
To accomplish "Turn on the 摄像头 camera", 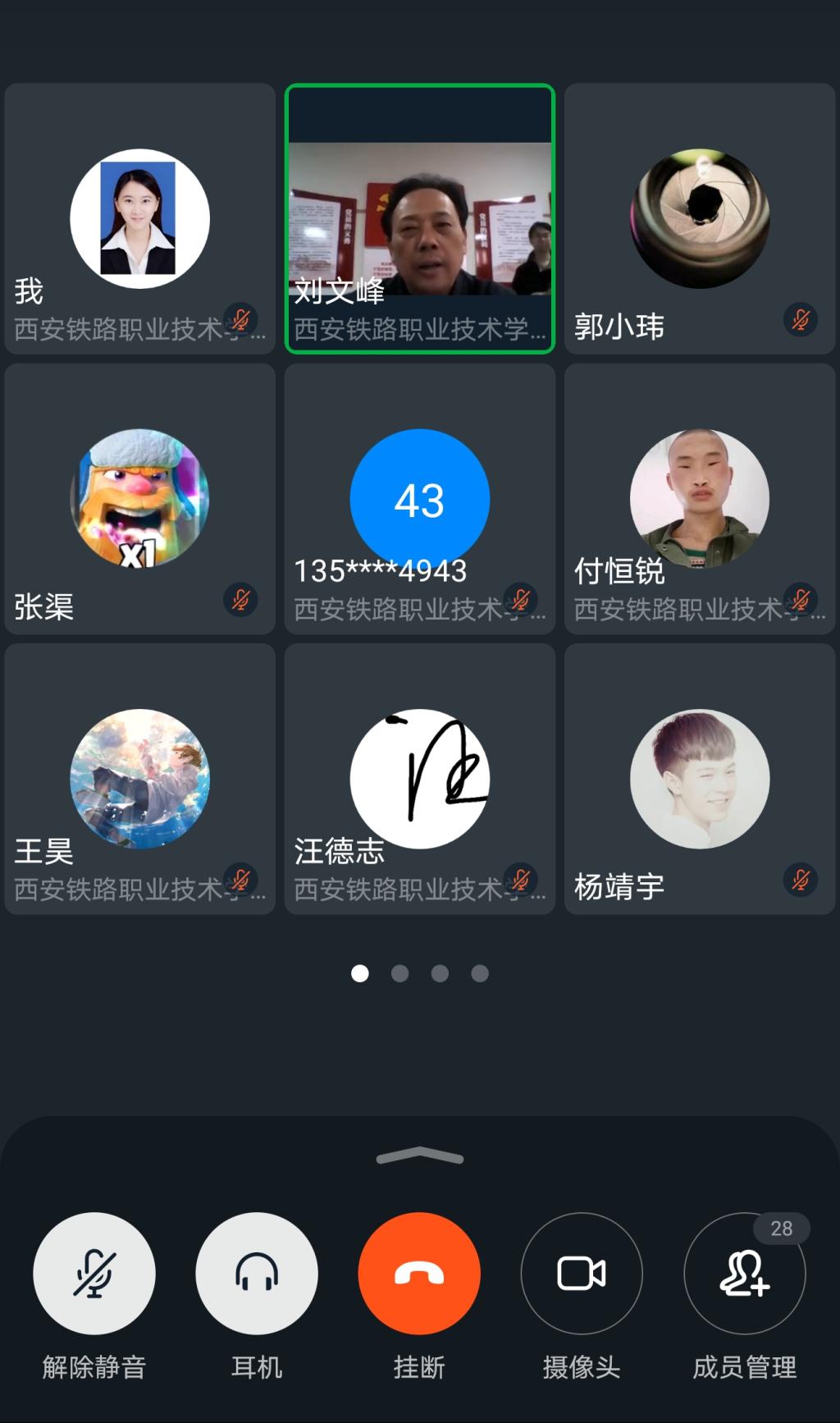I will click(x=582, y=1273).
